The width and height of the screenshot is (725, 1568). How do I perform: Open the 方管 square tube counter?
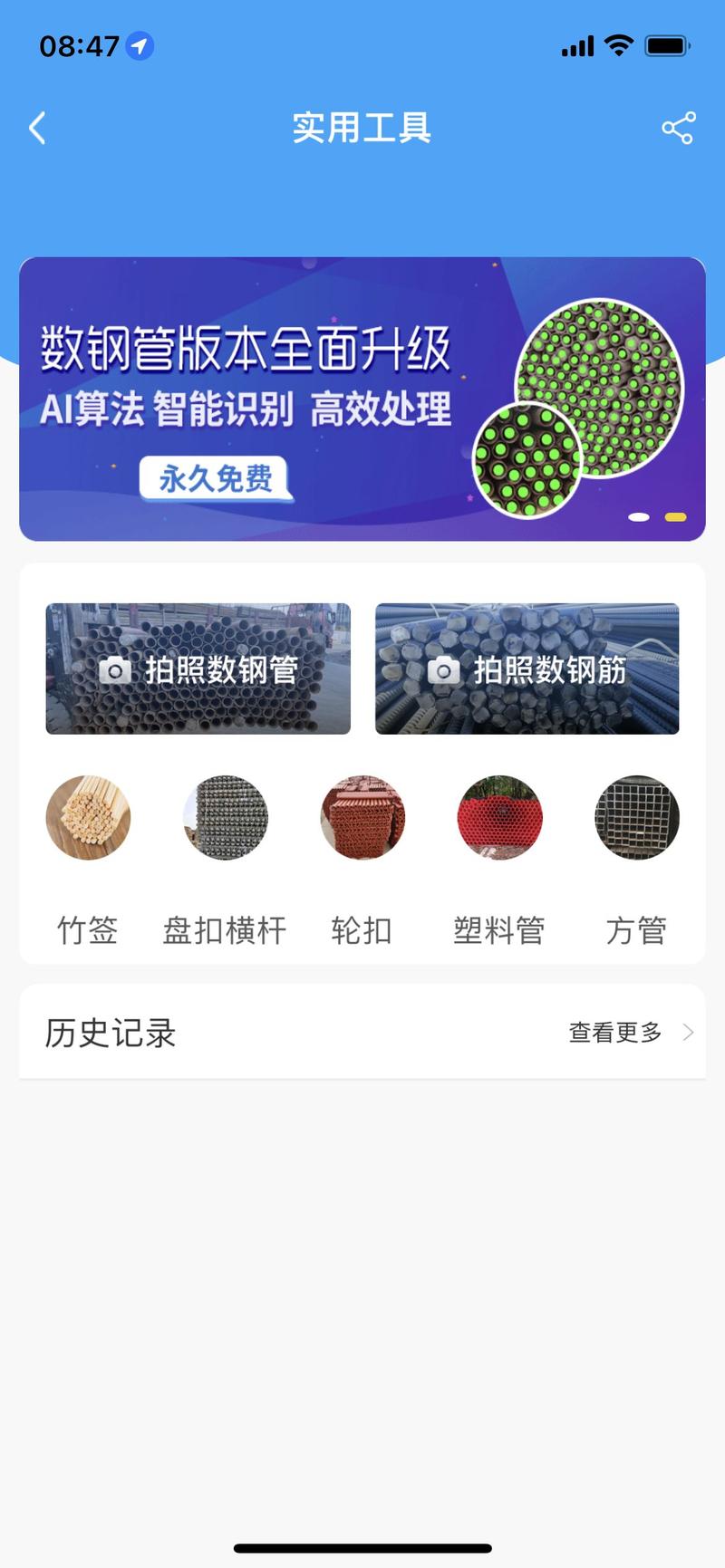636,817
